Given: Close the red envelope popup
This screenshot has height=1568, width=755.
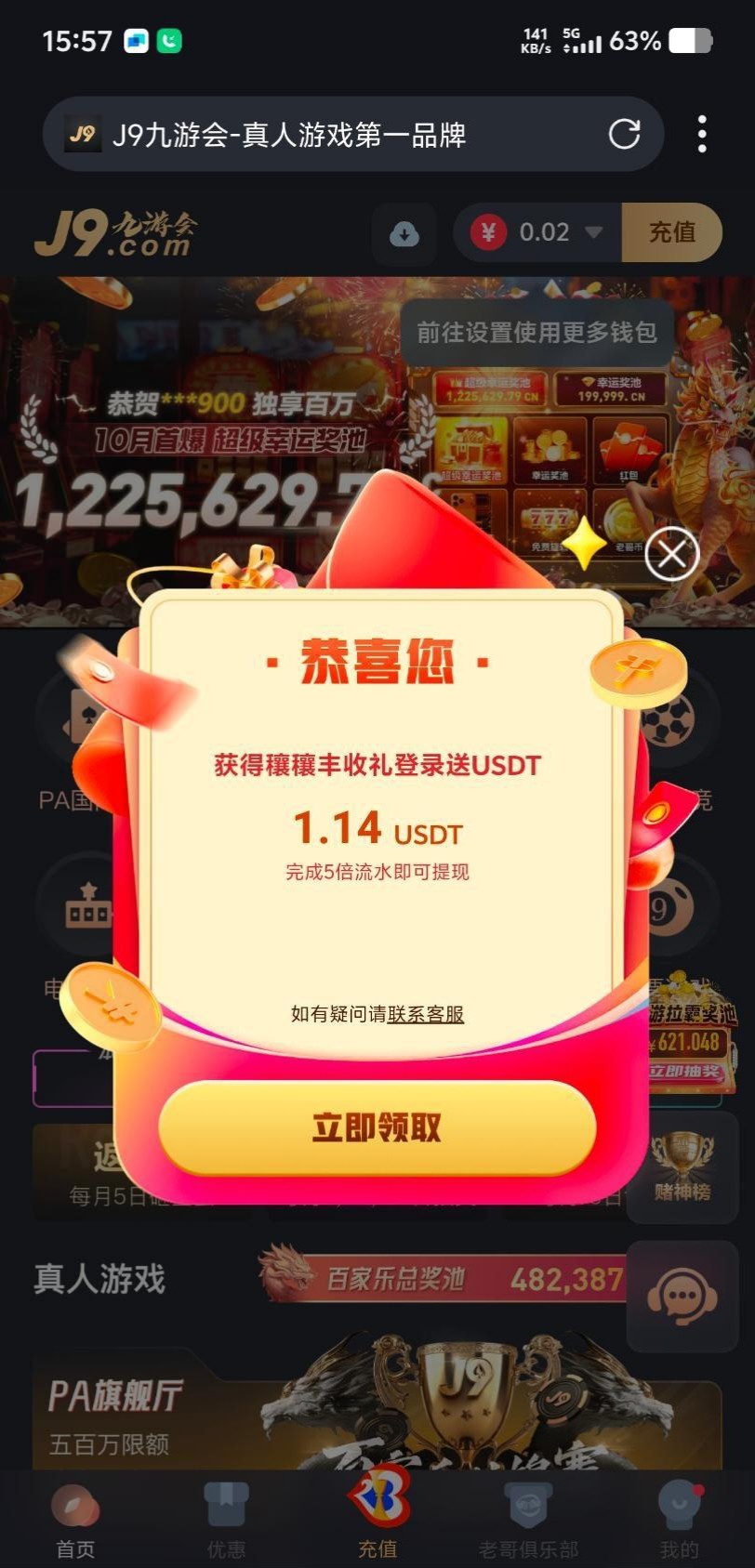Looking at the screenshot, I should click(671, 554).
